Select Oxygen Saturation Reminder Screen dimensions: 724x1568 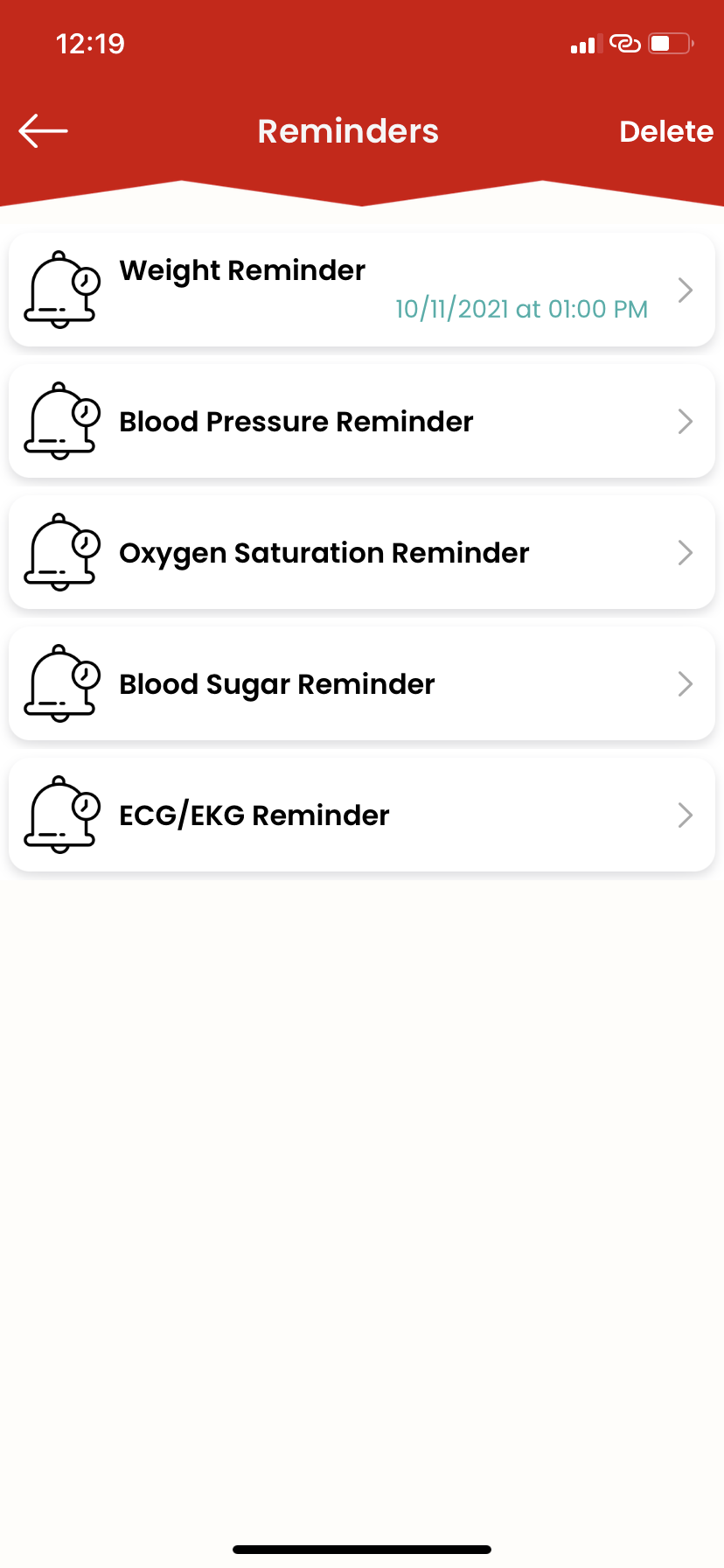click(x=362, y=552)
